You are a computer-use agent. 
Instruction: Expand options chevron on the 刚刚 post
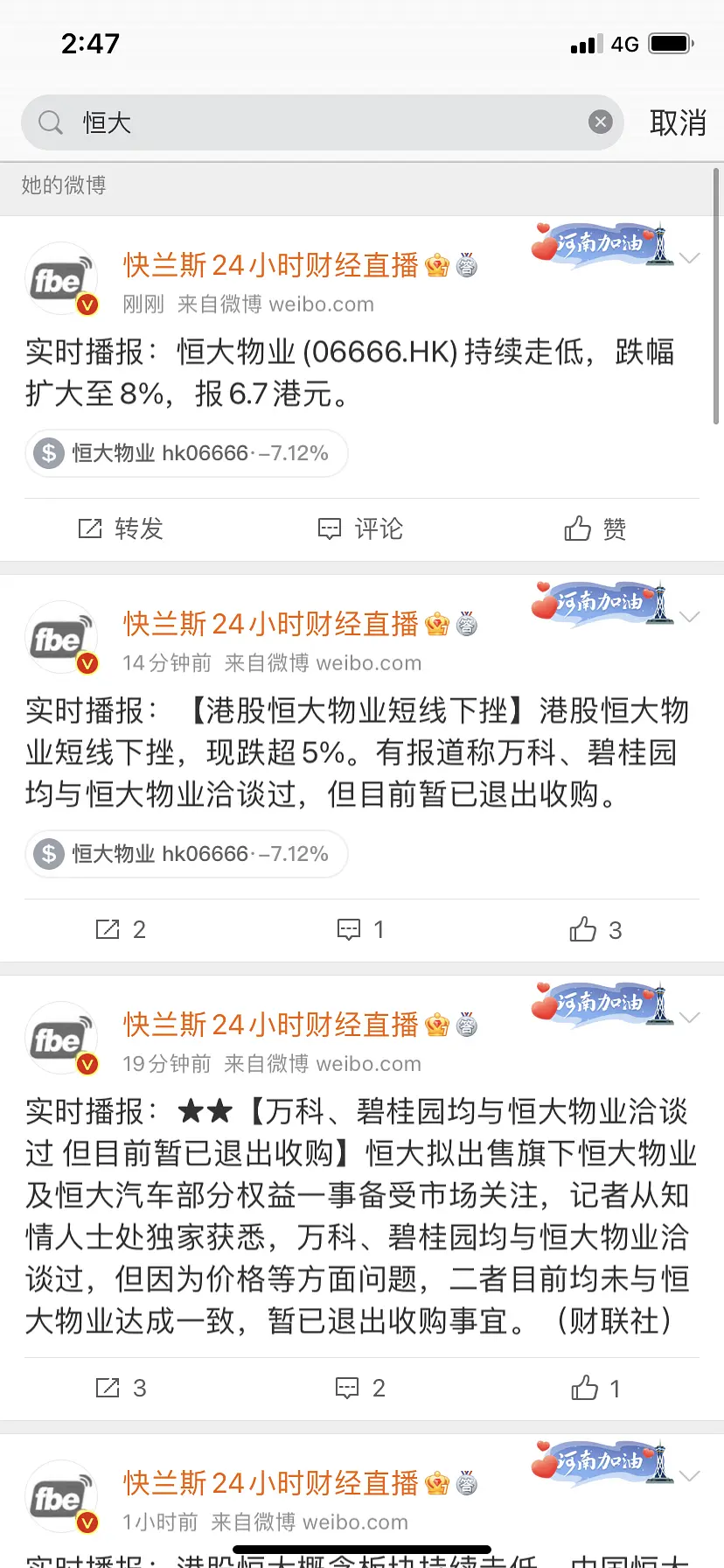[x=690, y=258]
